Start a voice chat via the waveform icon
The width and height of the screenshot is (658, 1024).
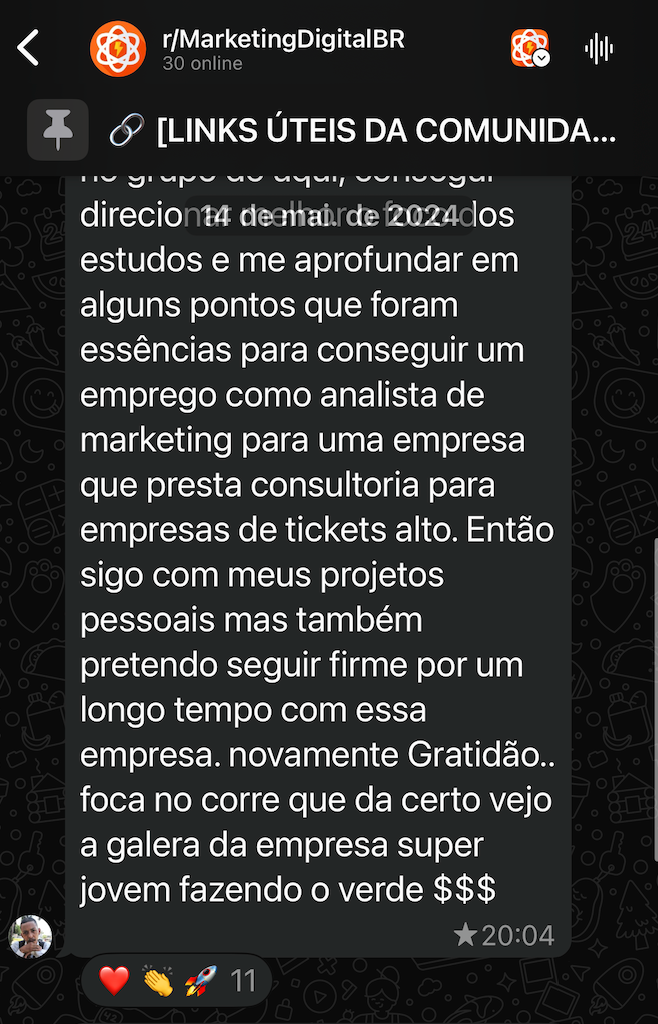598,48
